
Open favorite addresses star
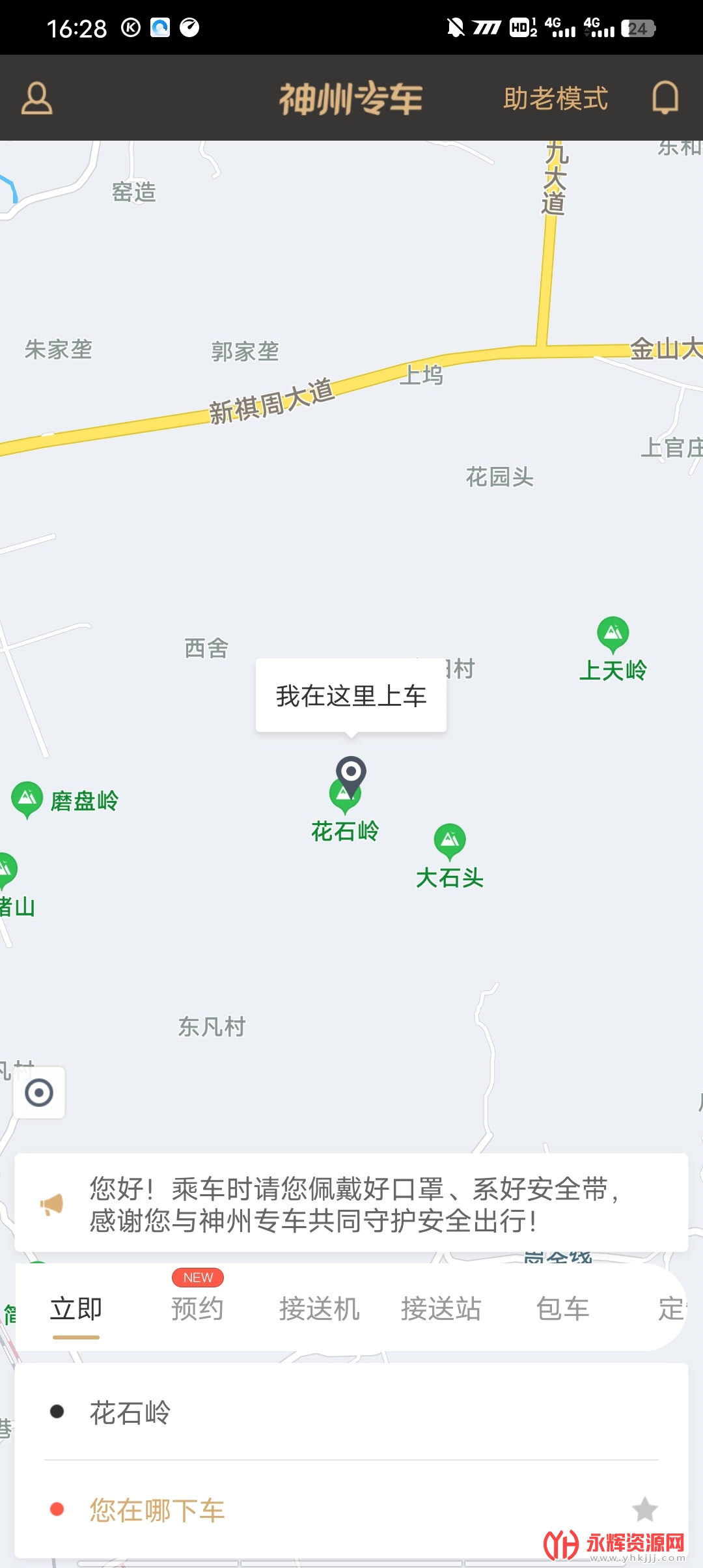644,1509
